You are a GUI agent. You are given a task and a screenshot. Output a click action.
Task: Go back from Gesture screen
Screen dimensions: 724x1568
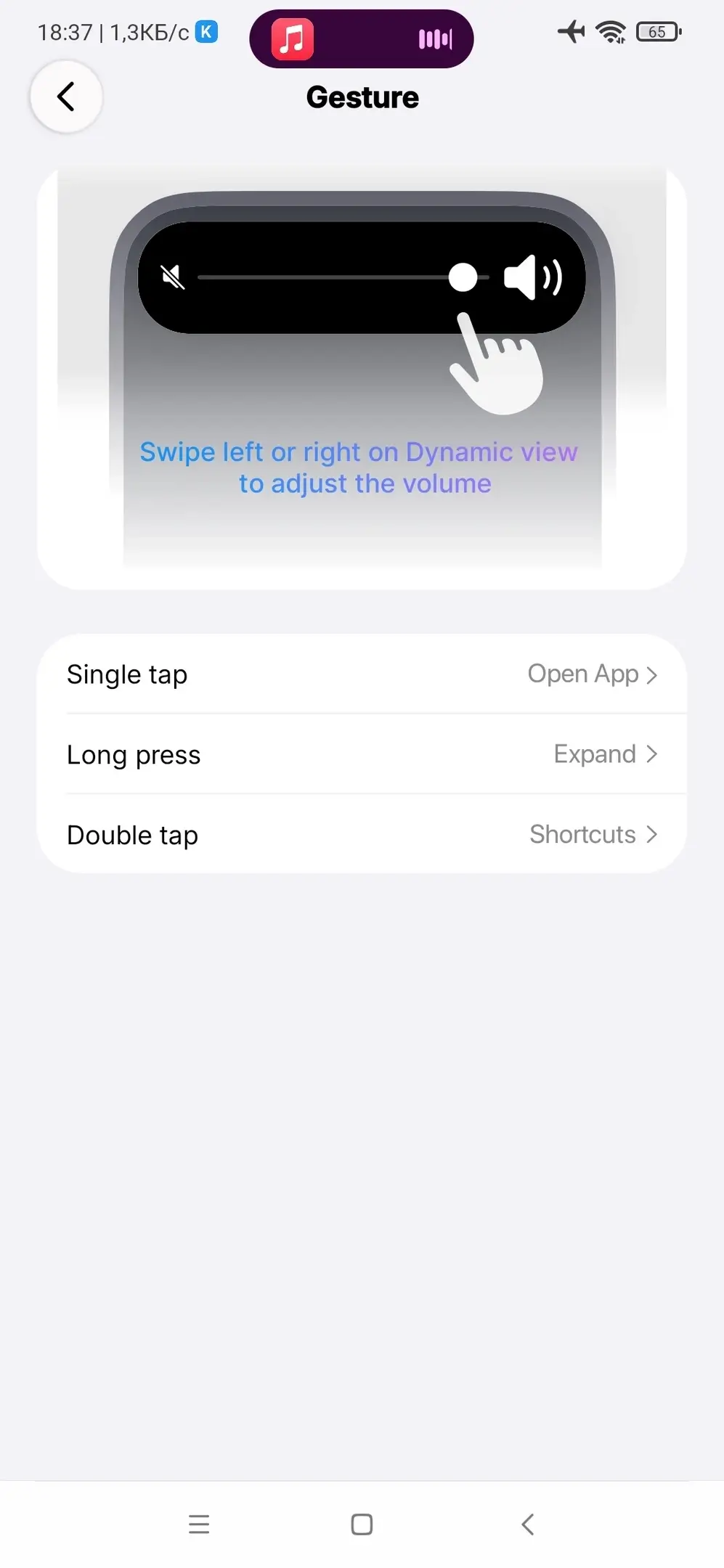point(66,97)
